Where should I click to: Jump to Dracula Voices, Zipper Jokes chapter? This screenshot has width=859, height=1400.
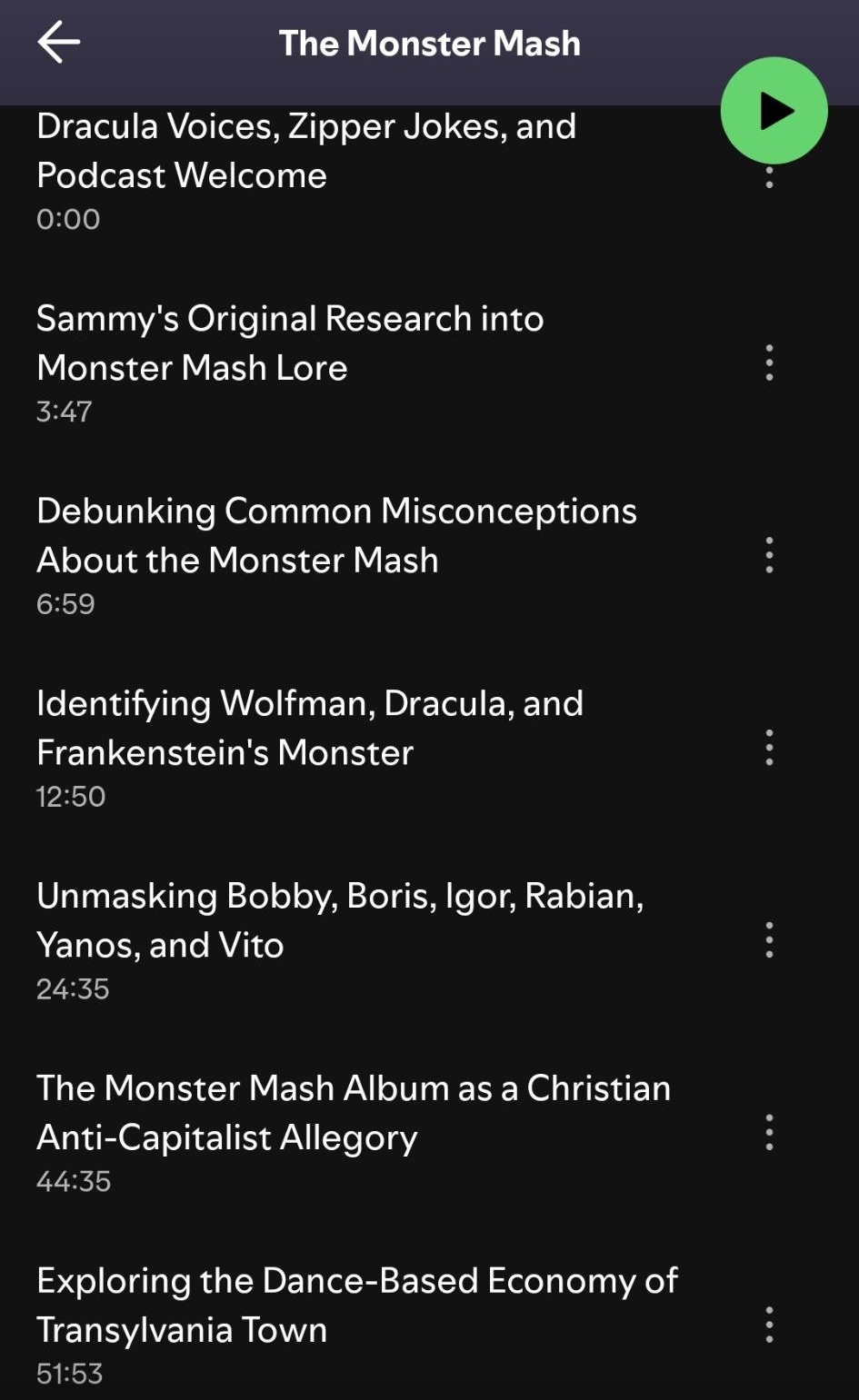click(306, 152)
